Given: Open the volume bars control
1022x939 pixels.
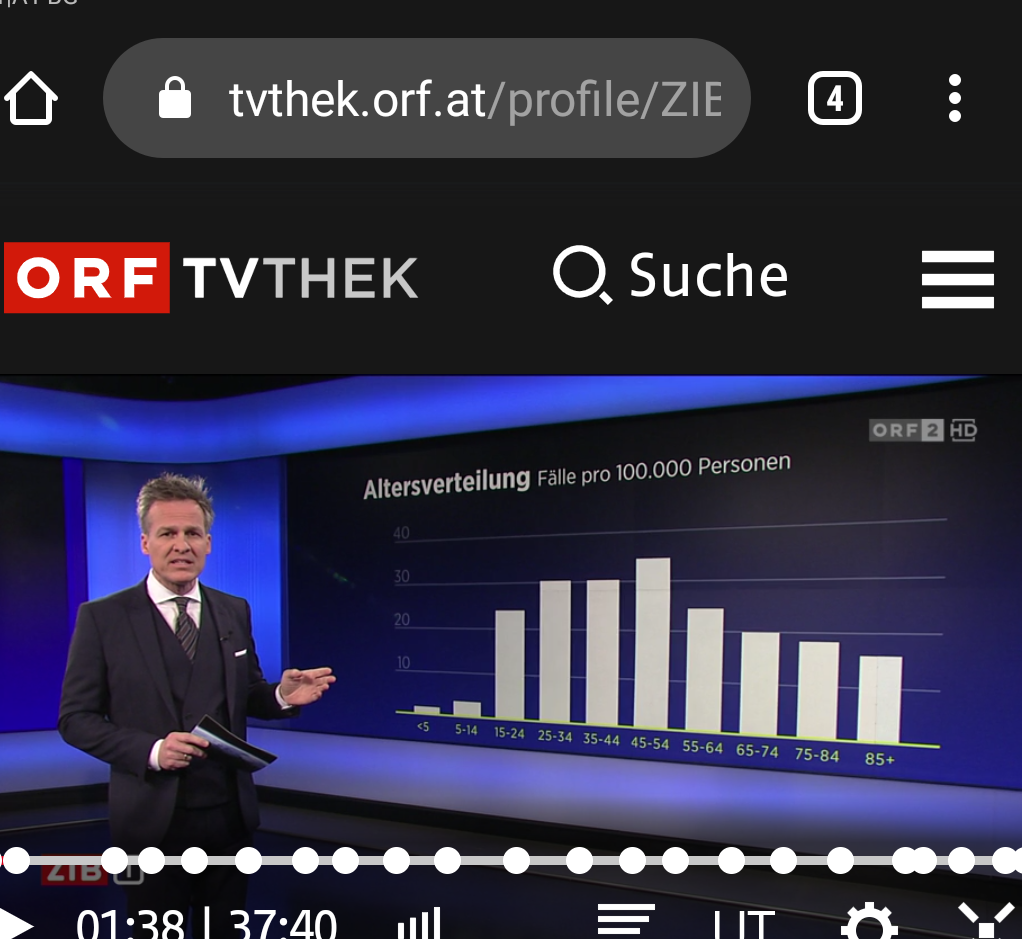Looking at the screenshot, I should pyautogui.click(x=419, y=924).
